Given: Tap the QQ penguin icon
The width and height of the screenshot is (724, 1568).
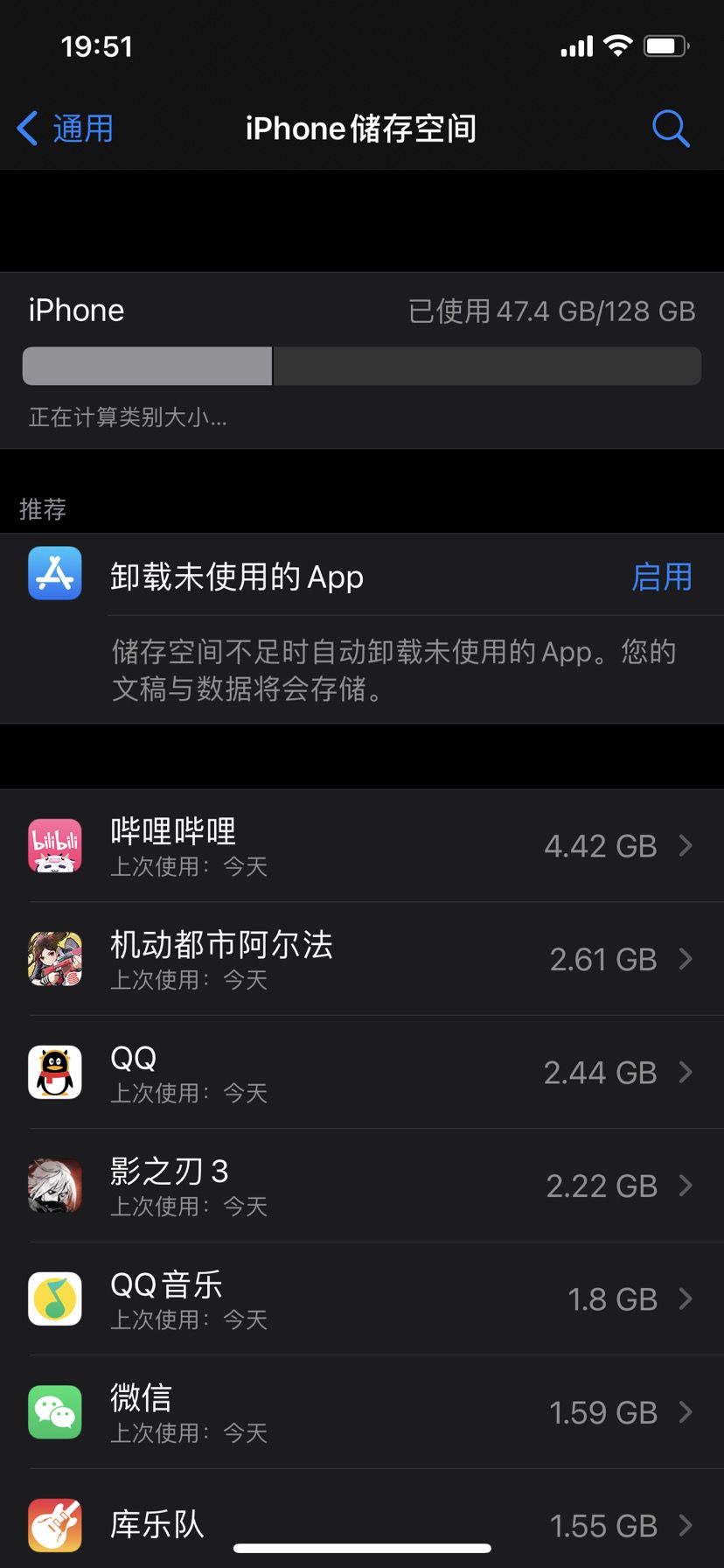Looking at the screenshot, I should tap(55, 1072).
